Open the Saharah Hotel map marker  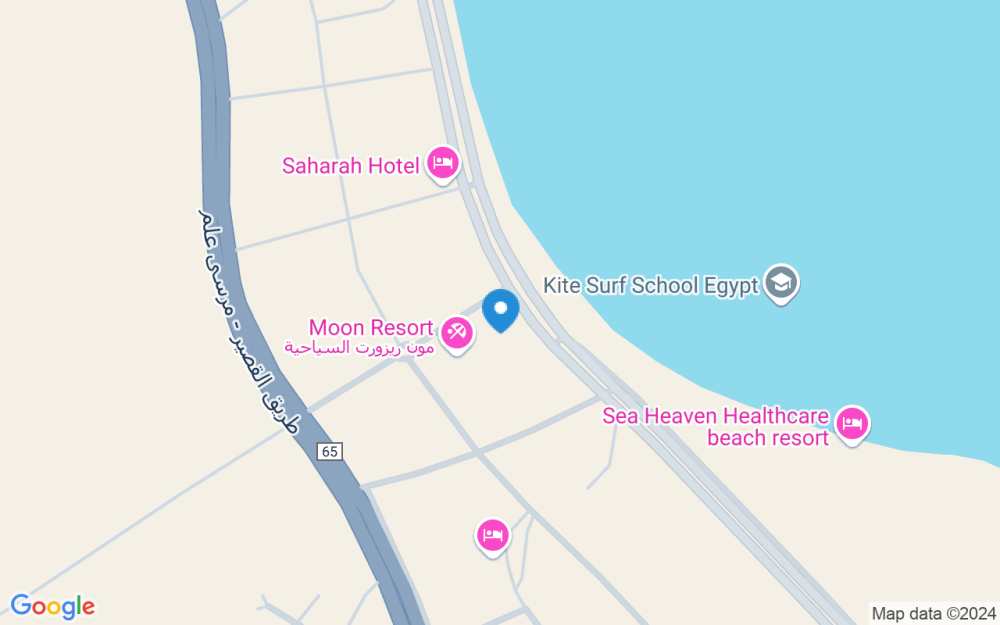click(442, 163)
